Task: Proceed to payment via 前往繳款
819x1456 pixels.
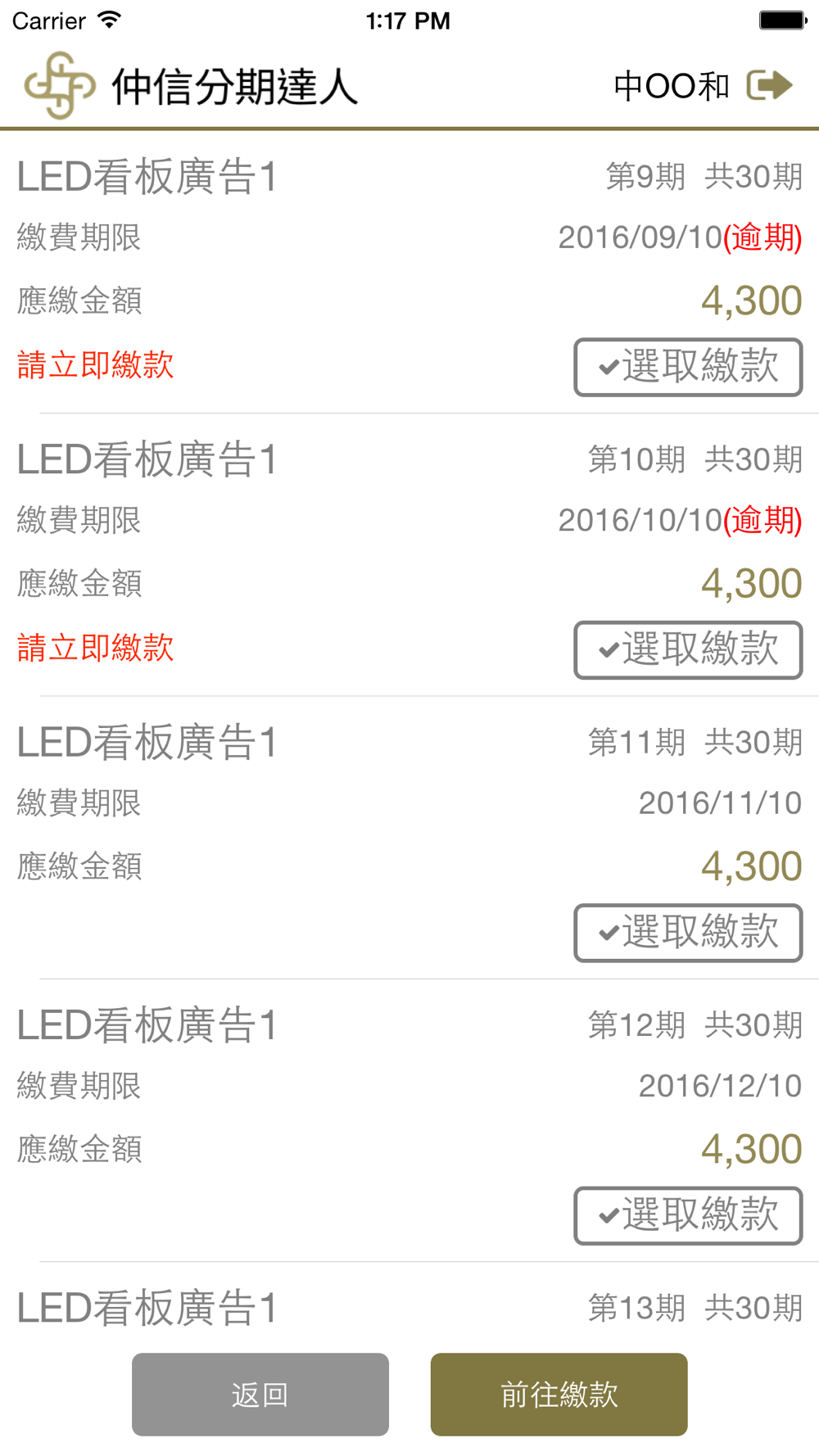Action: pyautogui.click(x=559, y=1395)
